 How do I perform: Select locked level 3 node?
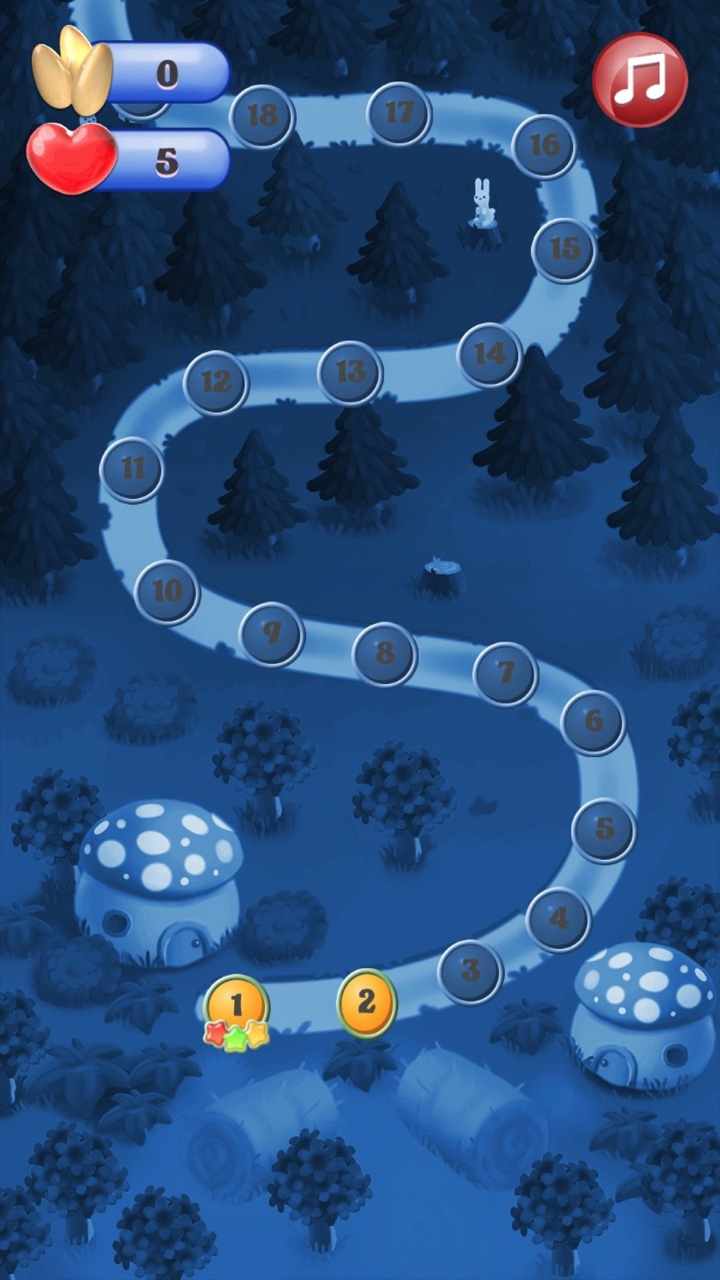pyautogui.click(x=470, y=972)
